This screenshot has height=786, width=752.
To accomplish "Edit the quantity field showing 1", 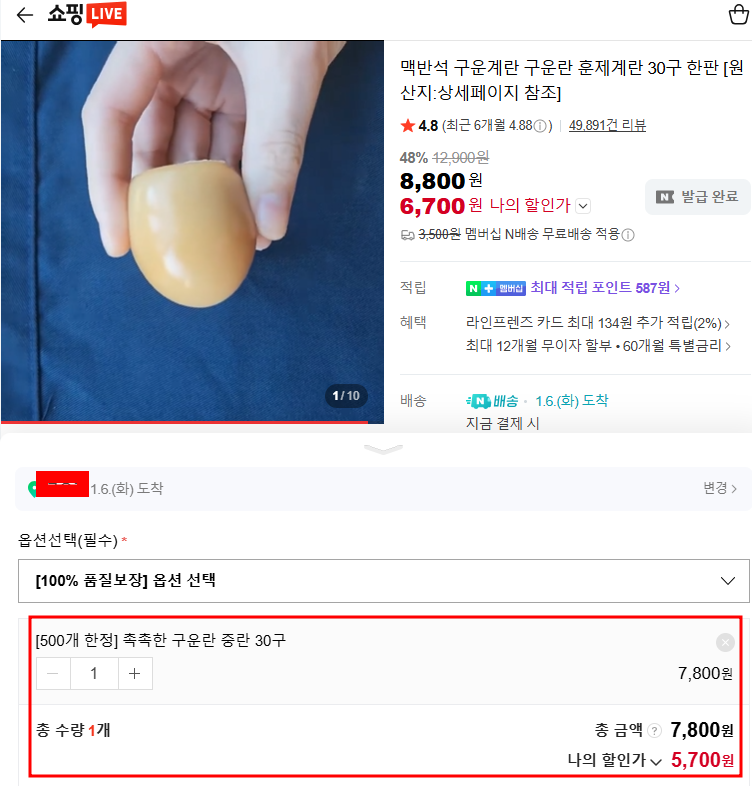I will click(94, 674).
